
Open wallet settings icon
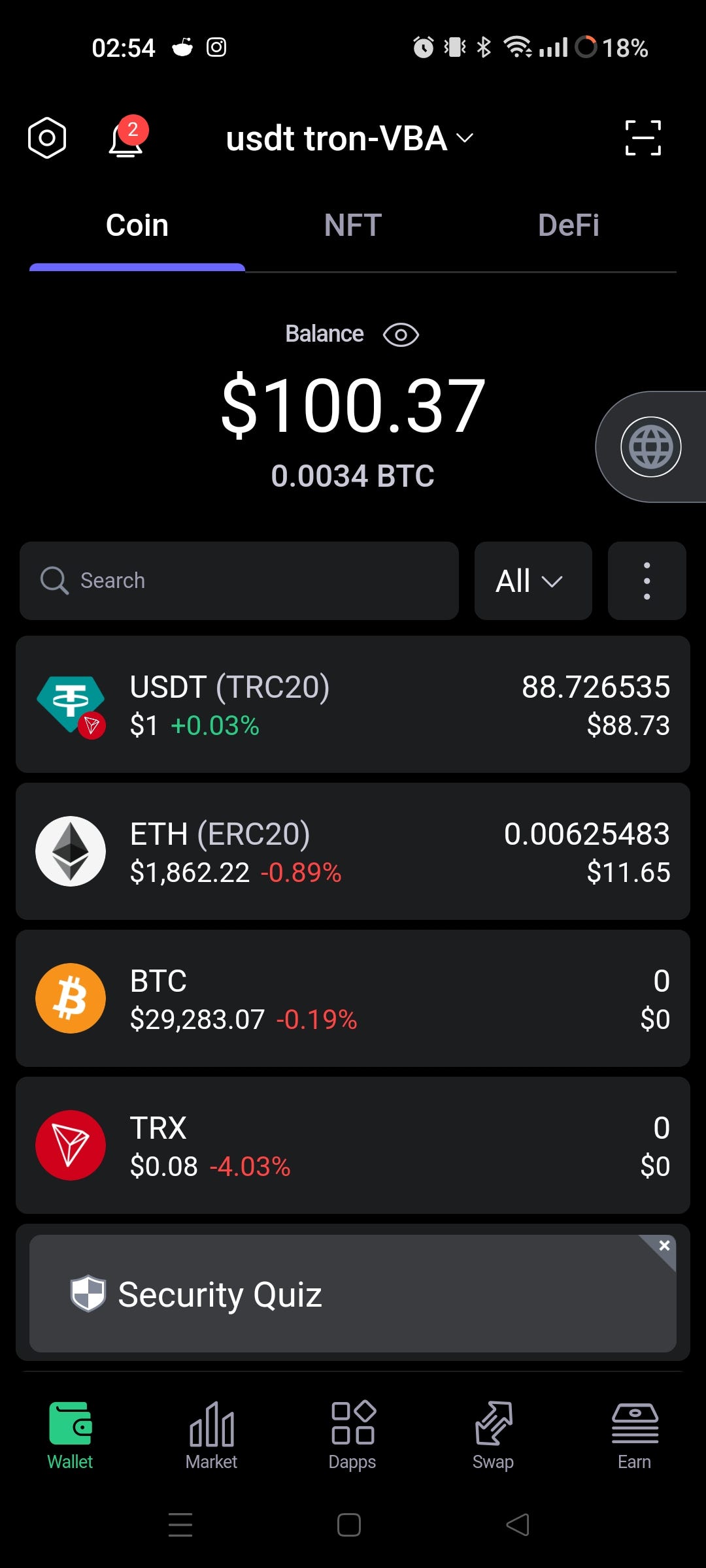47,137
